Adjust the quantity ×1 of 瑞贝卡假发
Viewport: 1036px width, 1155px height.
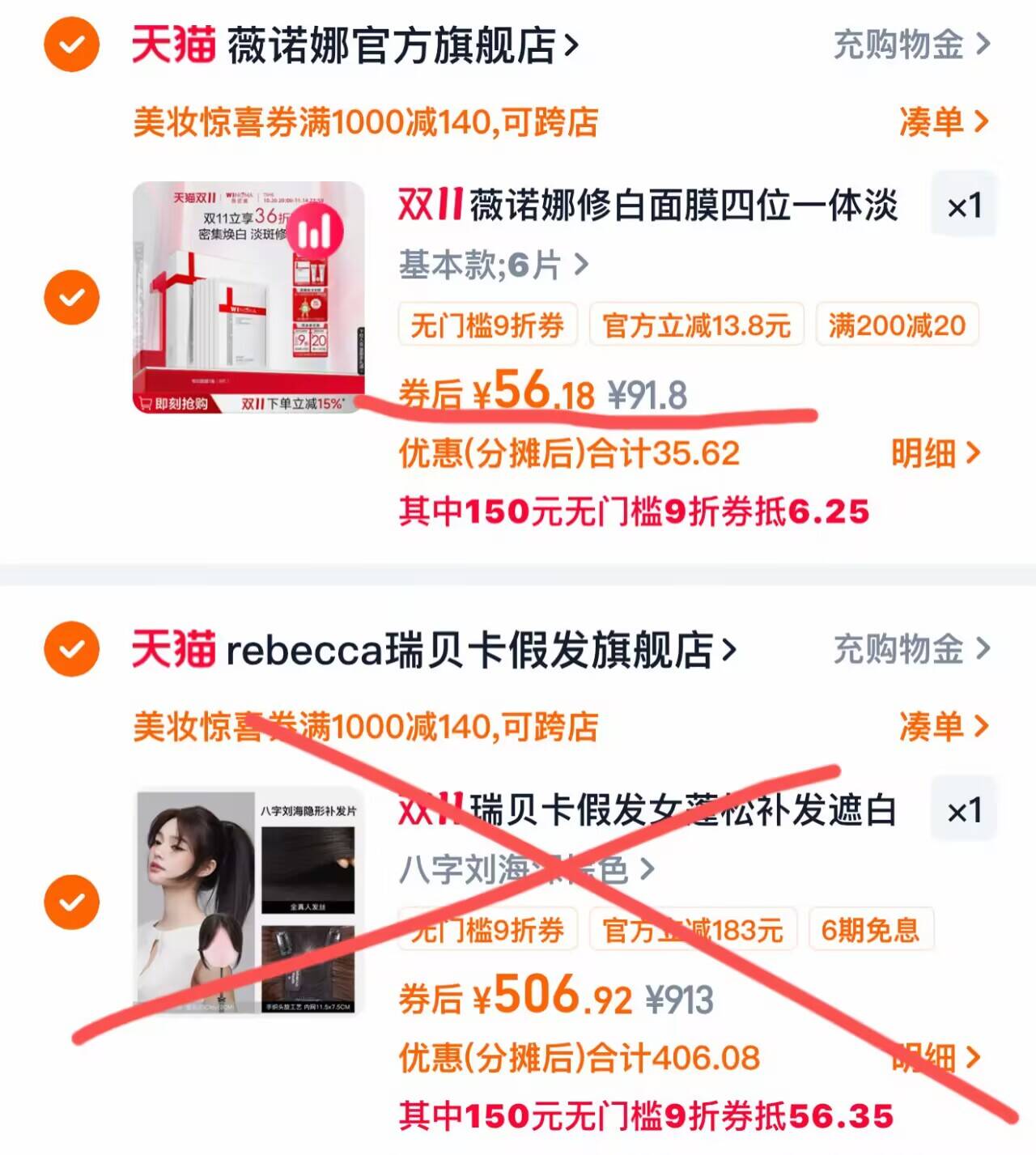[964, 810]
